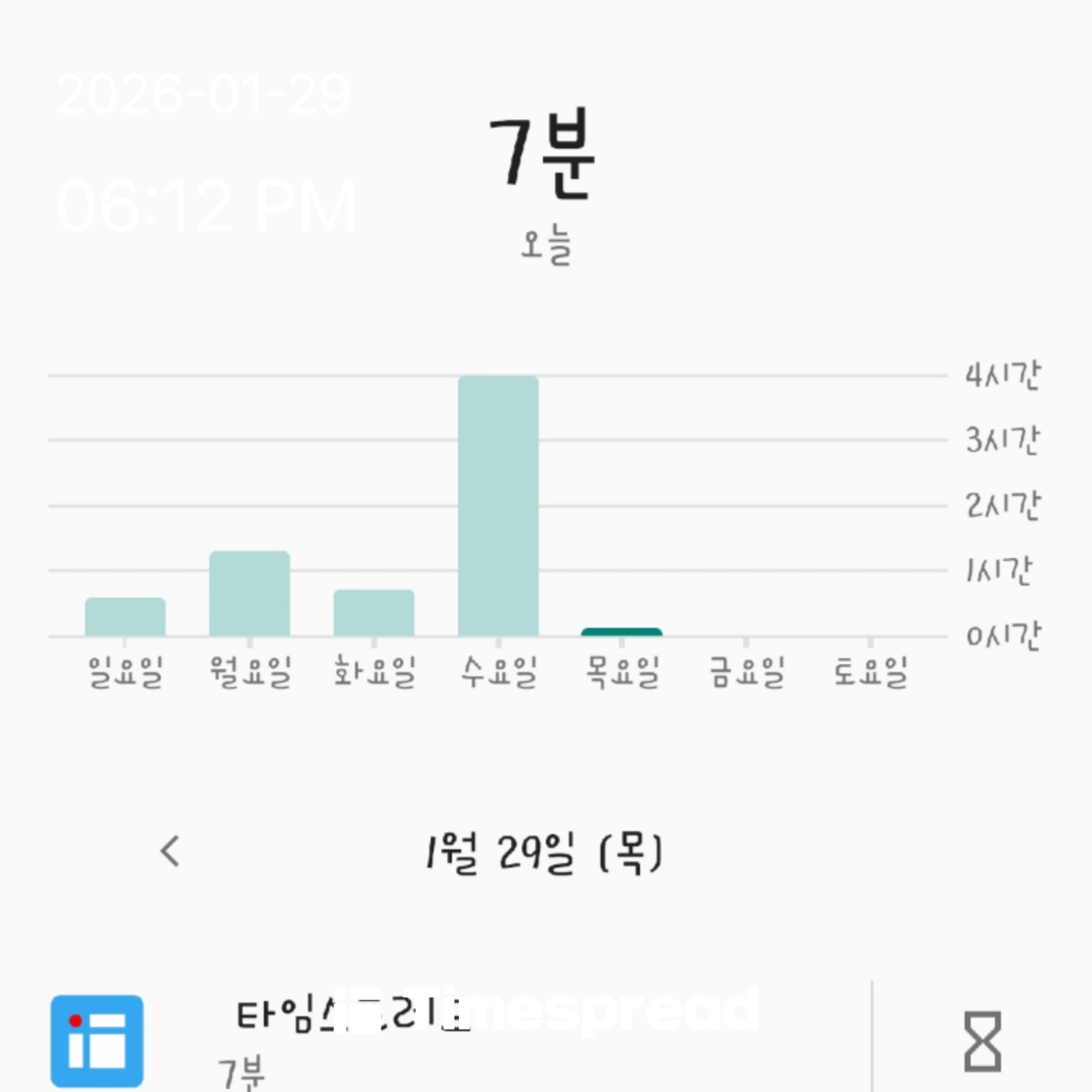Select the 화요일 bar in the chart
The image size is (1092, 1092).
(x=374, y=613)
